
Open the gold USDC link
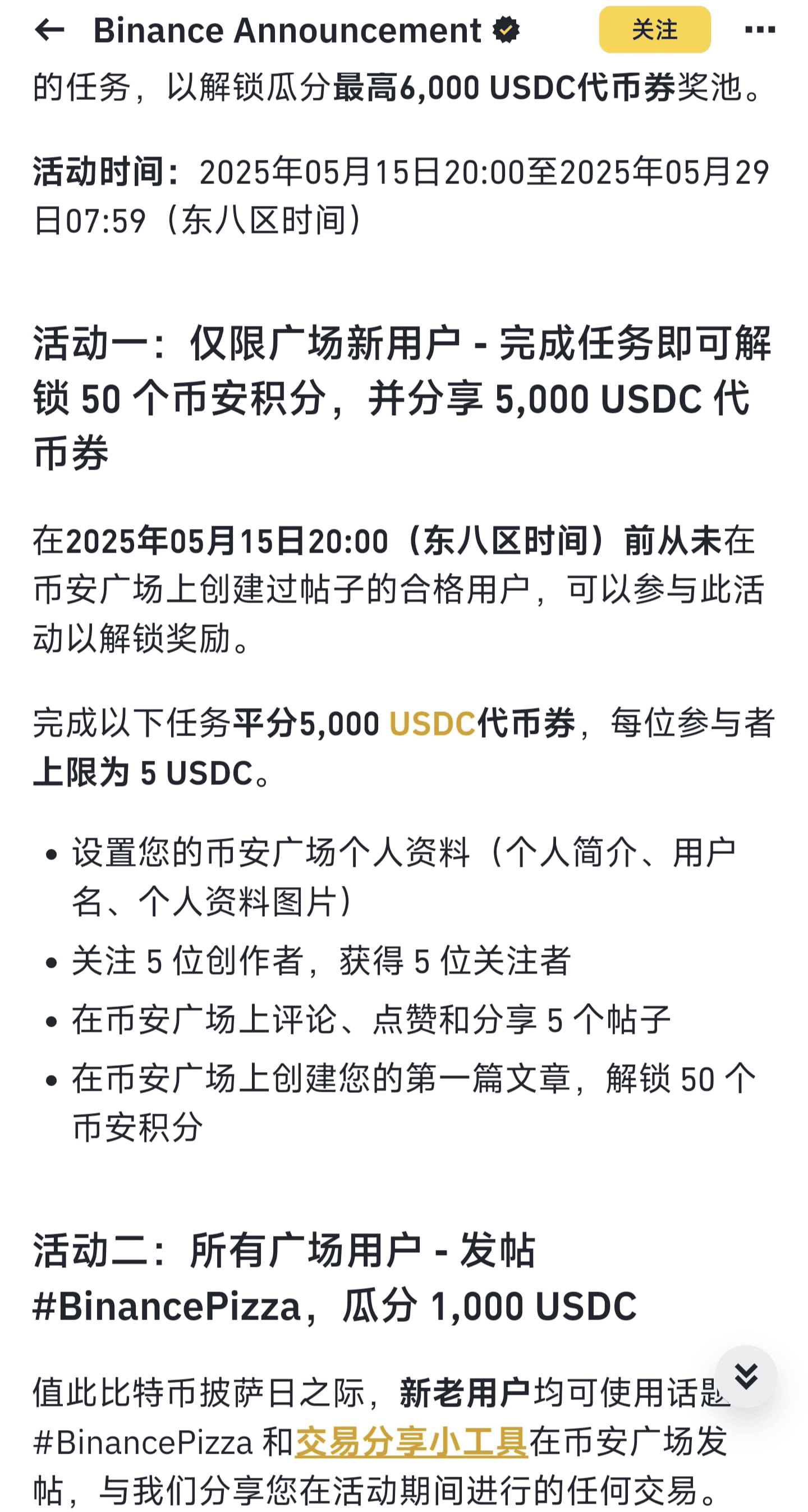click(431, 723)
